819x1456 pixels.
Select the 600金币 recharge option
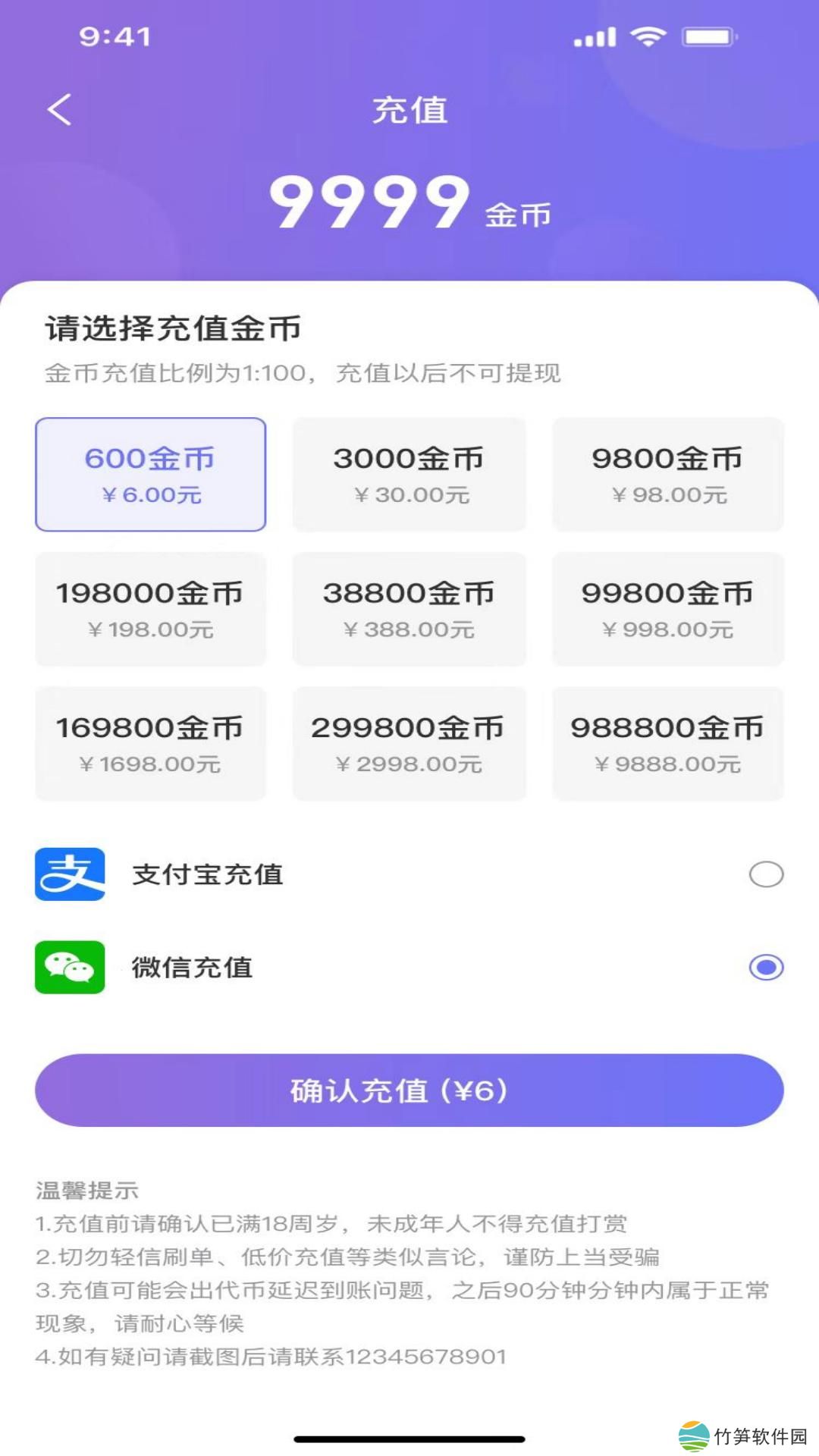150,474
